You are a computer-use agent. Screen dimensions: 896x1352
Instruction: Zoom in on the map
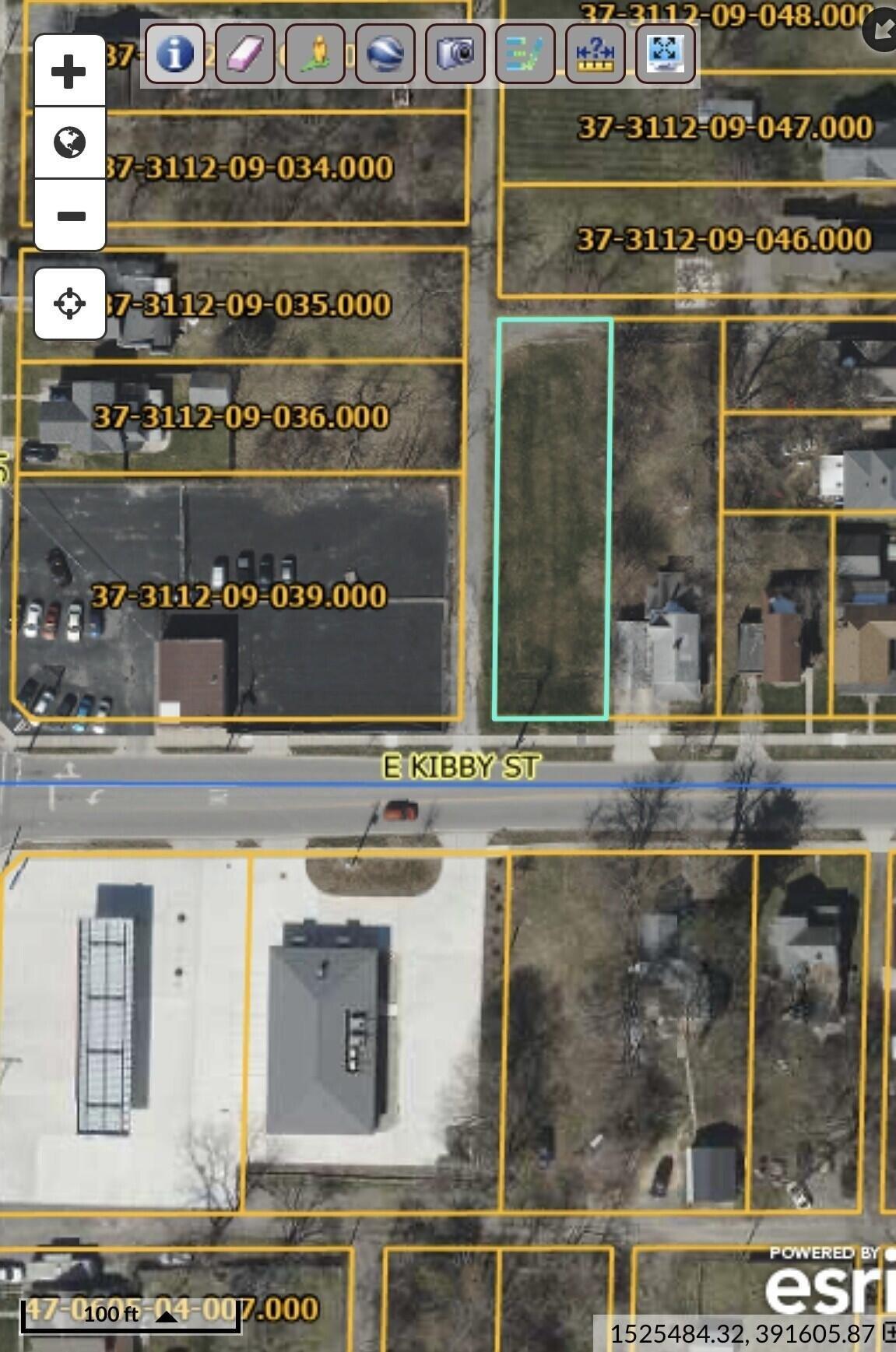click(x=69, y=72)
